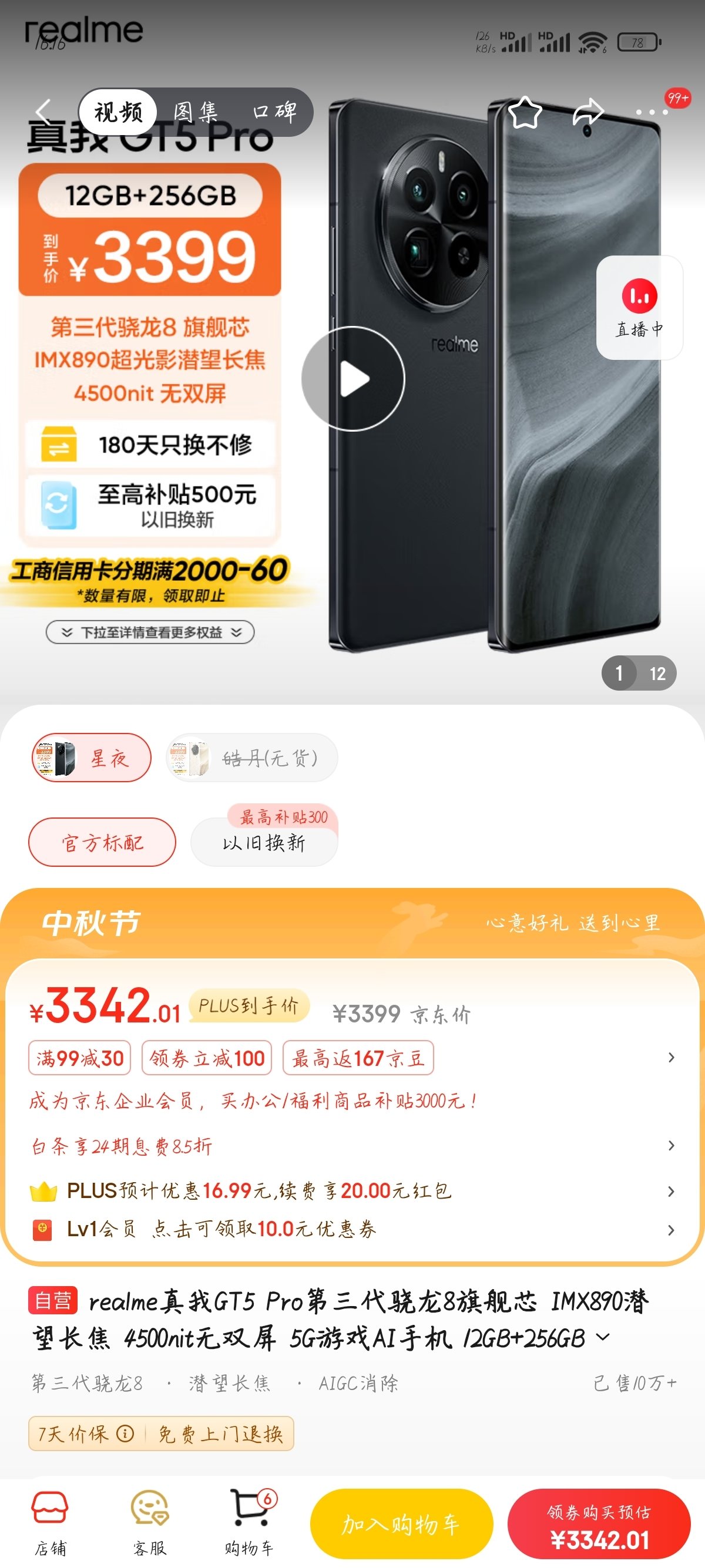Choose the 以旧换新 trade-in option

click(x=264, y=843)
